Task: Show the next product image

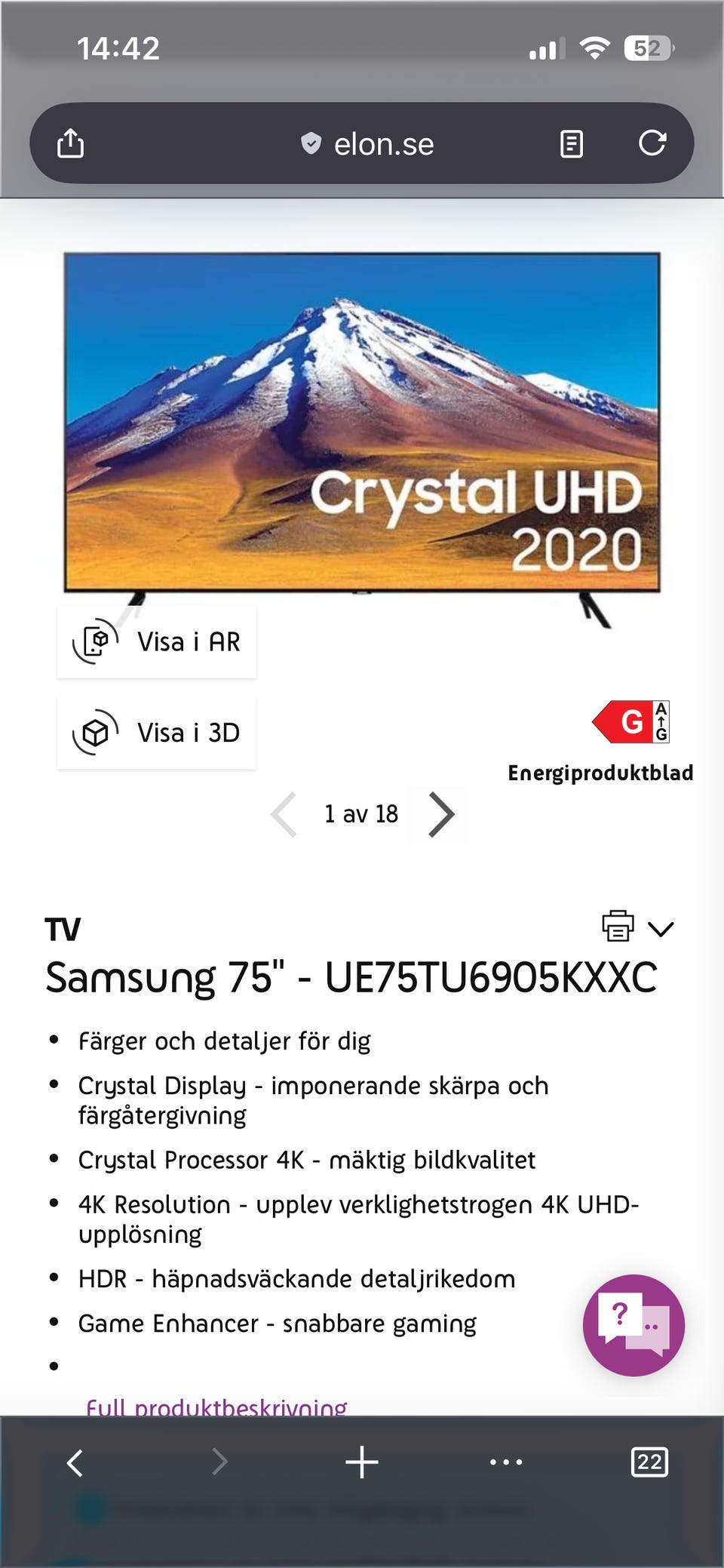Action: tap(440, 814)
